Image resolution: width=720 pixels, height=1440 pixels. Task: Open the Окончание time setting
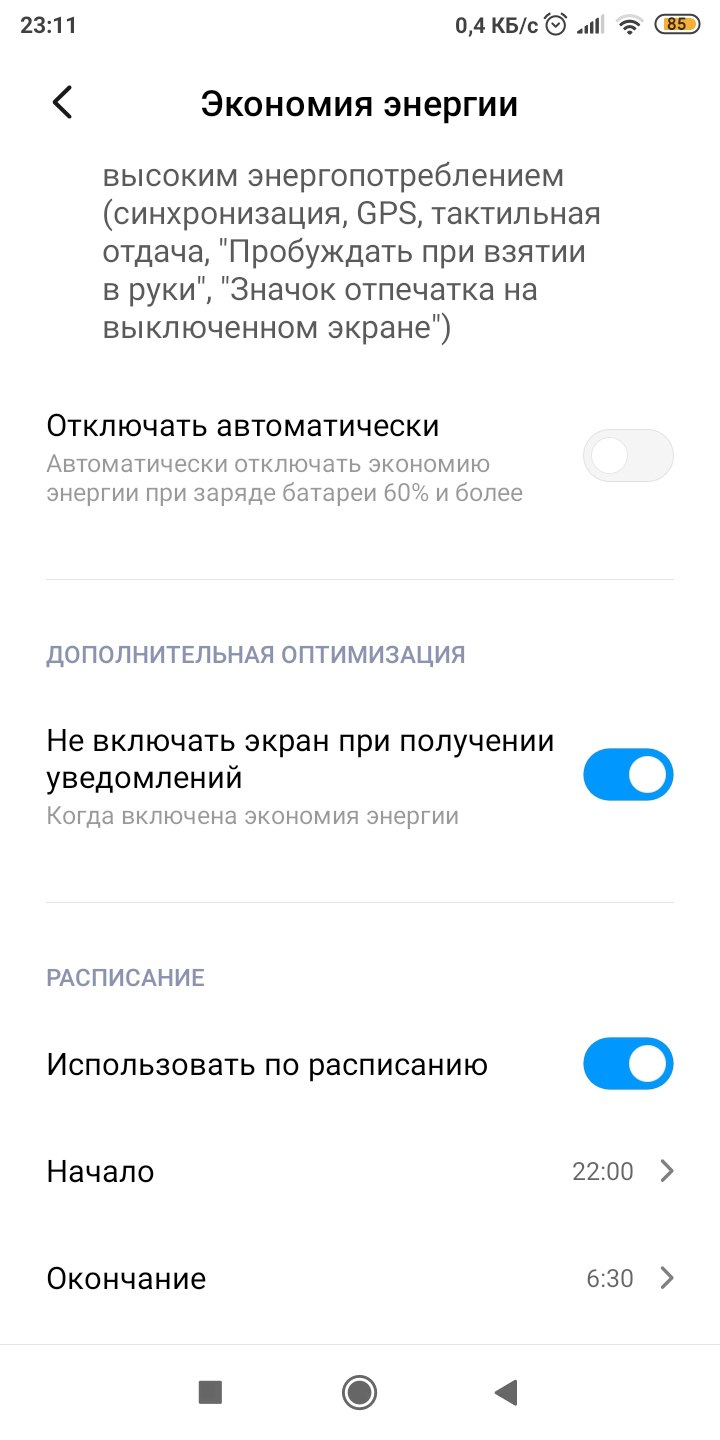point(360,1278)
